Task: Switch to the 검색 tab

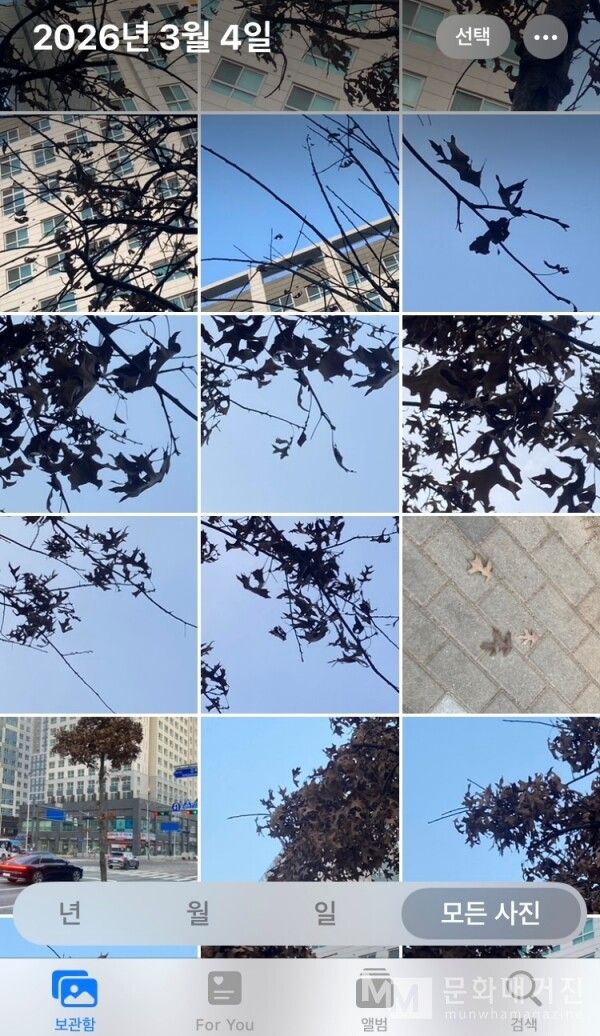Action: [x=524, y=1000]
